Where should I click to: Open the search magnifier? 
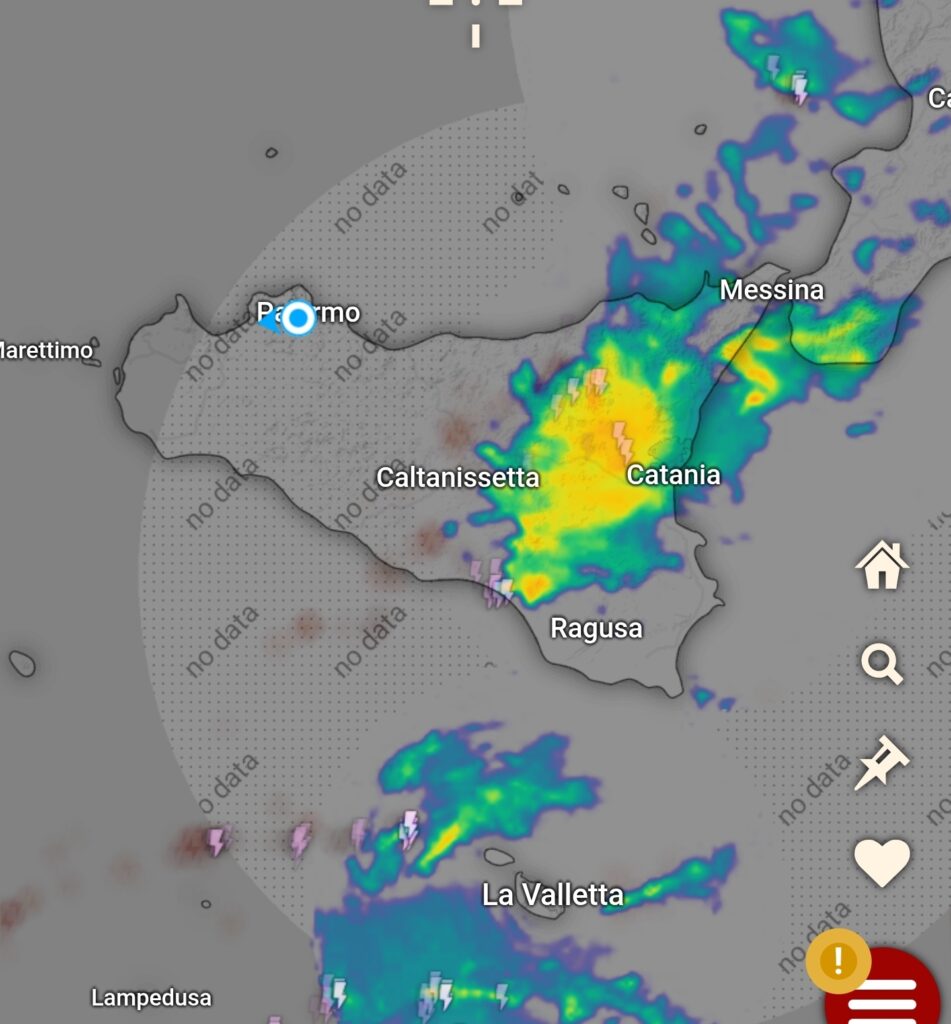click(x=882, y=663)
